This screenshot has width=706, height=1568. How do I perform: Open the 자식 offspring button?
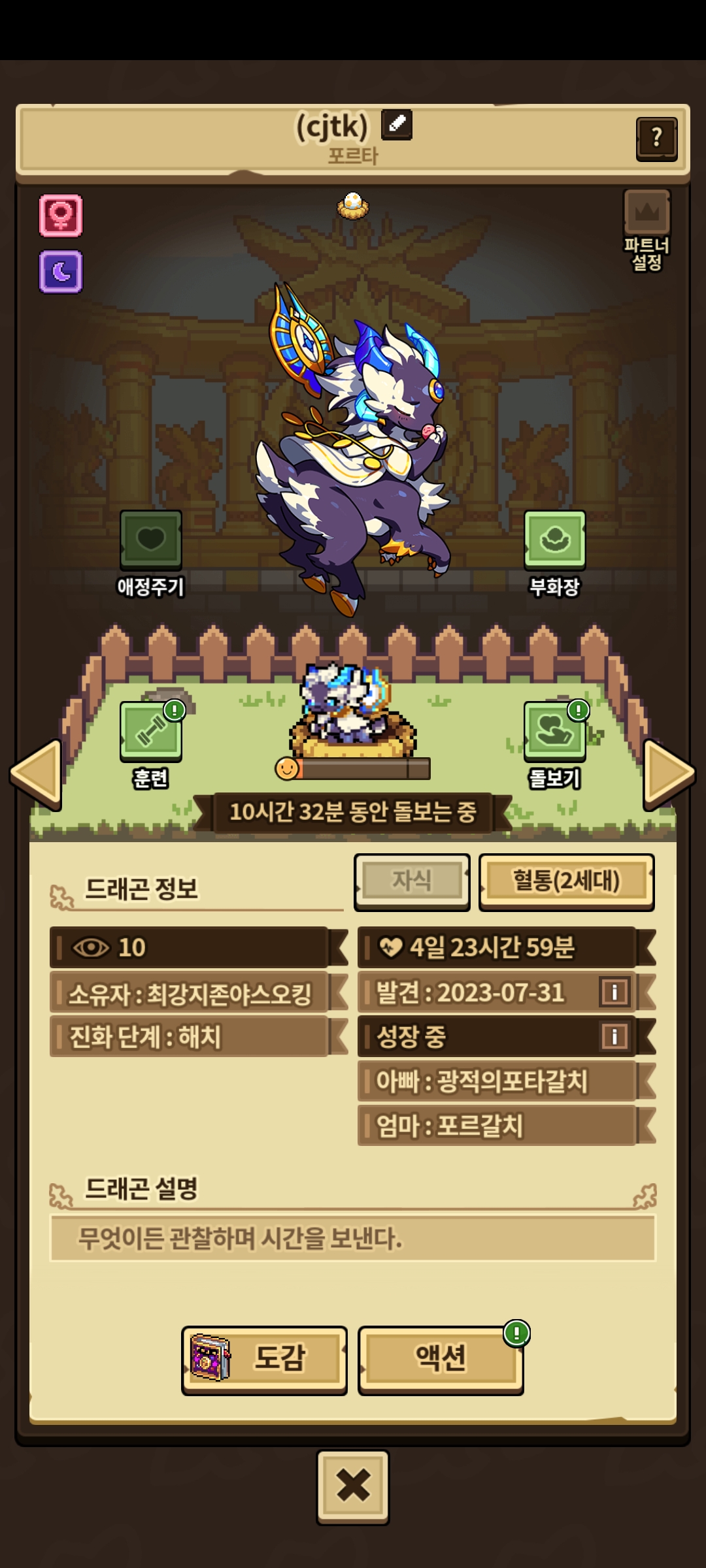pyautogui.click(x=412, y=881)
